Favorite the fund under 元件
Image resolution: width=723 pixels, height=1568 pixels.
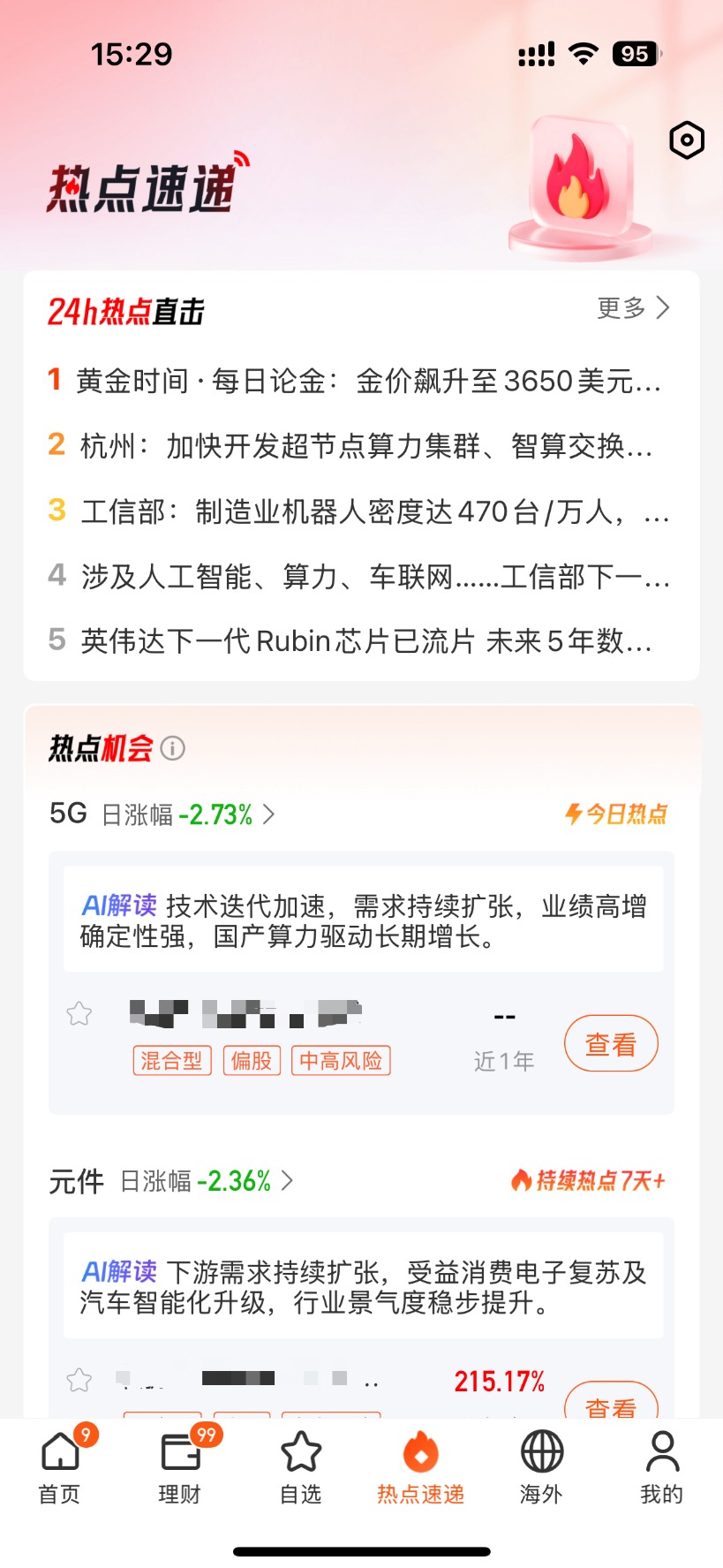(79, 1379)
